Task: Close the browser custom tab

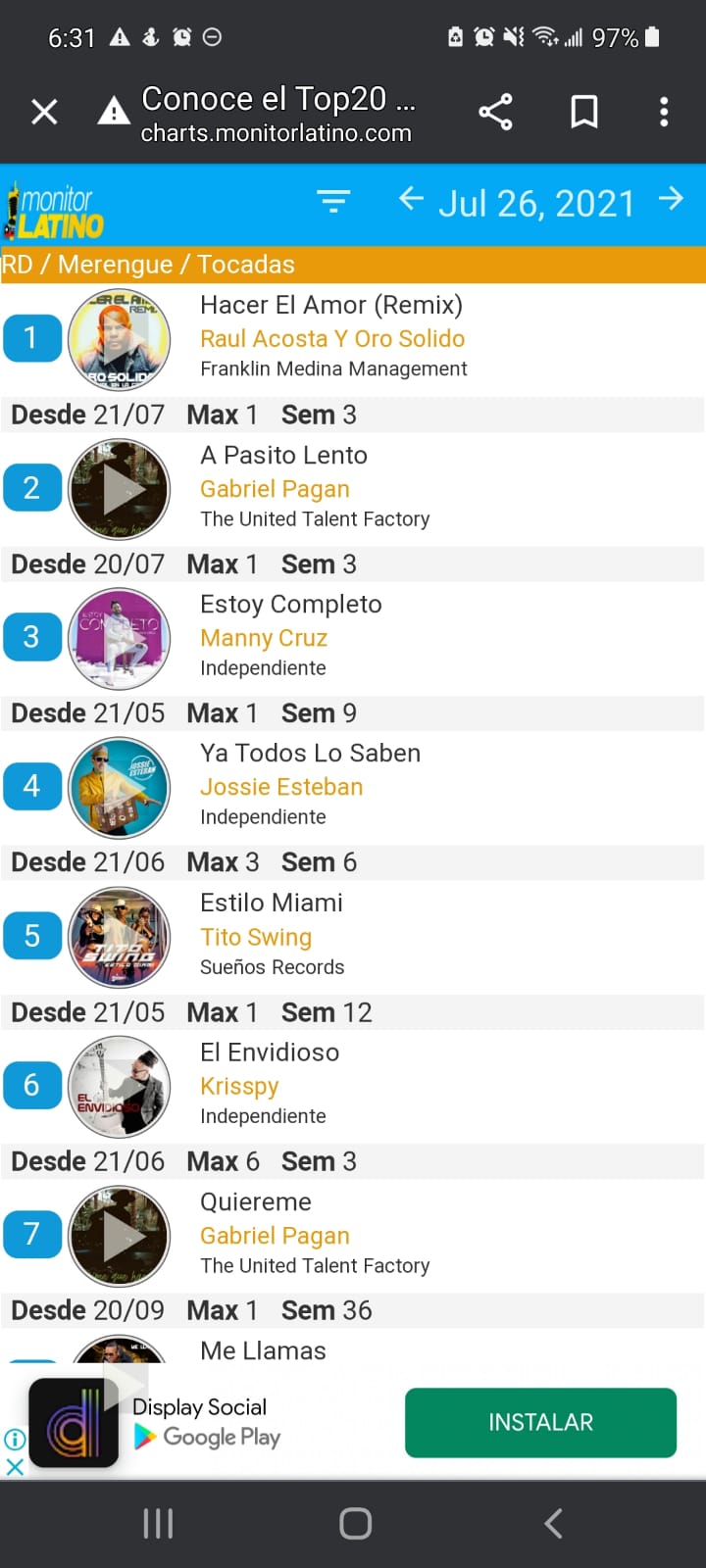Action: [44, 112]
